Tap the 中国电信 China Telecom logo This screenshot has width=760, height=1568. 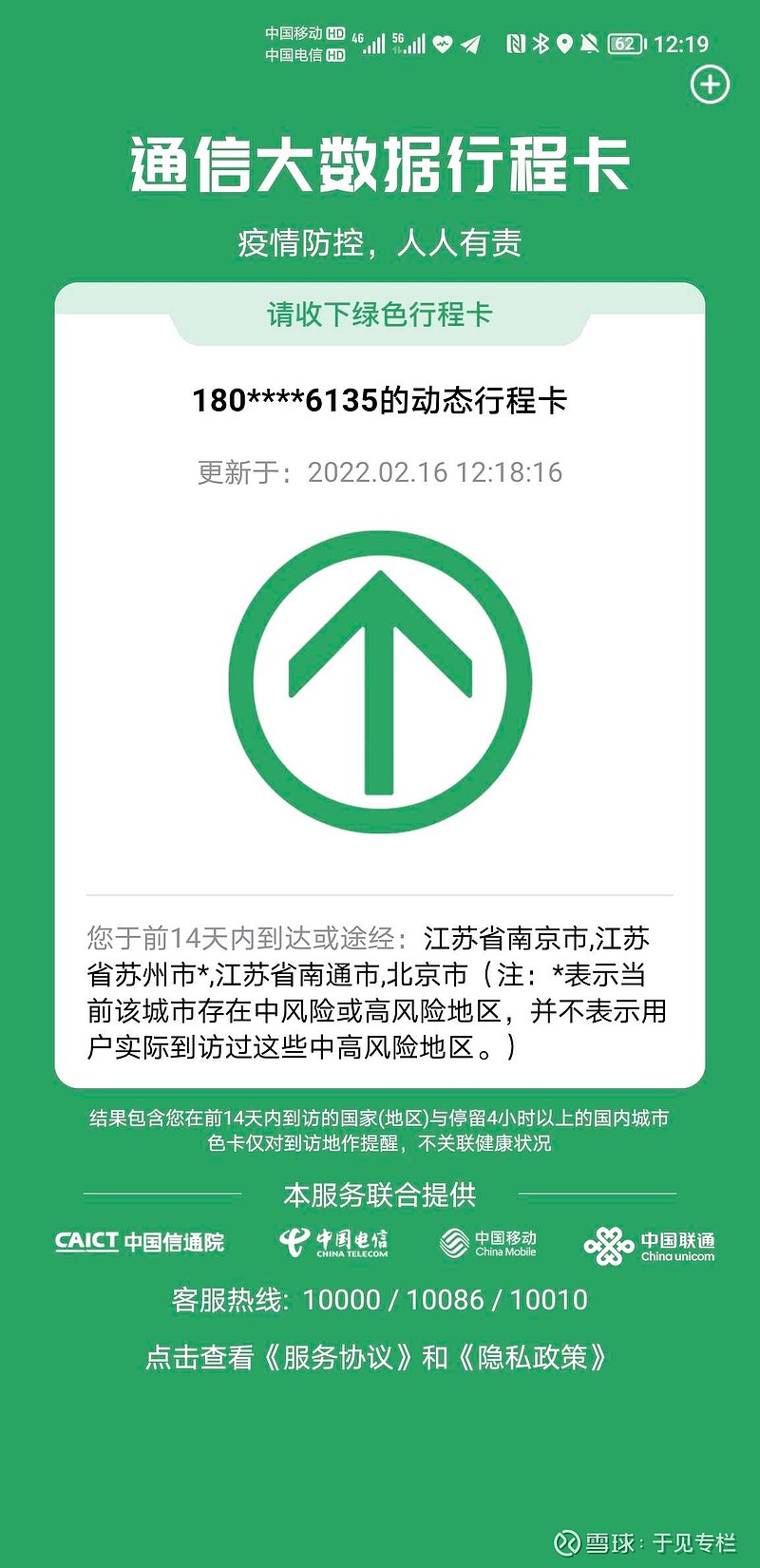click(x=334, y=1242)
